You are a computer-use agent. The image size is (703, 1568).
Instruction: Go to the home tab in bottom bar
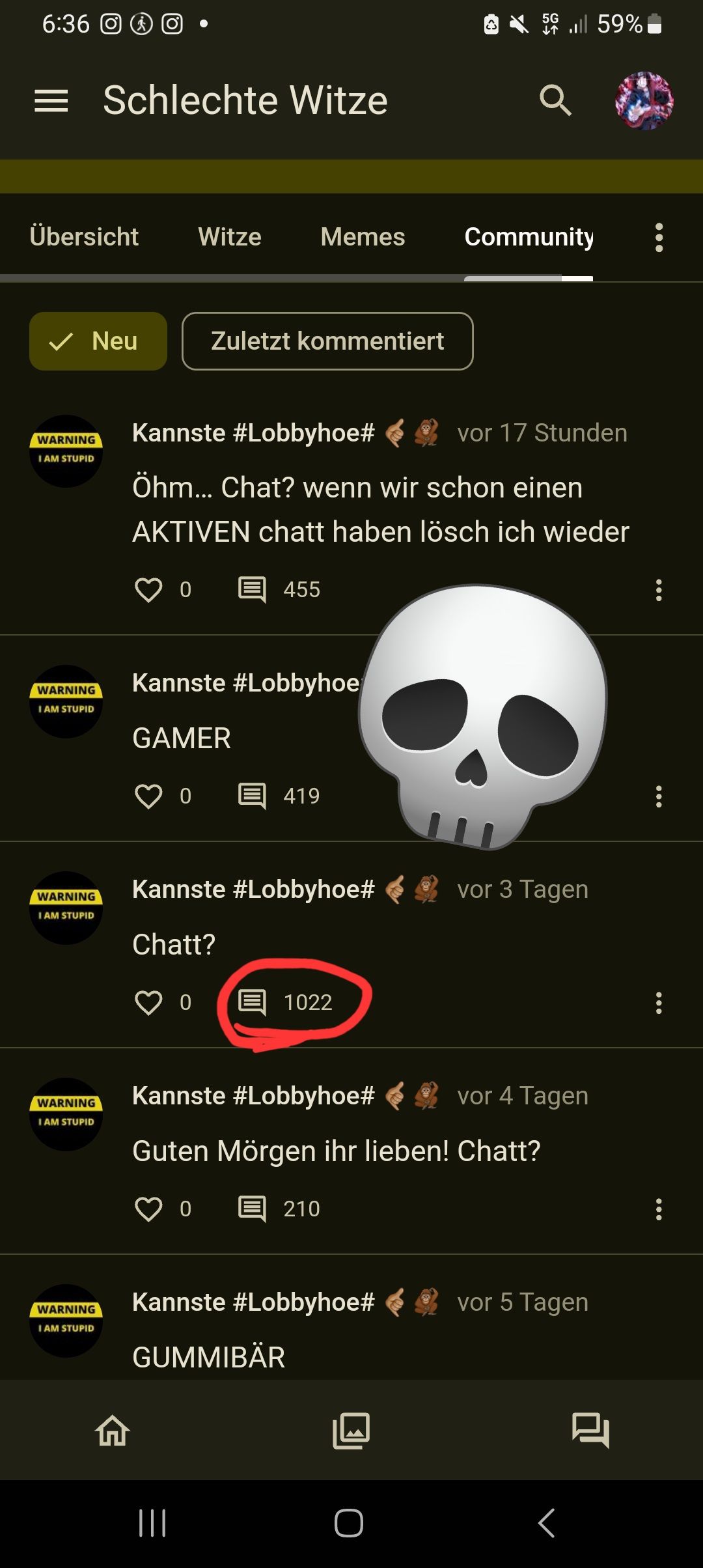coord(113,1431)
